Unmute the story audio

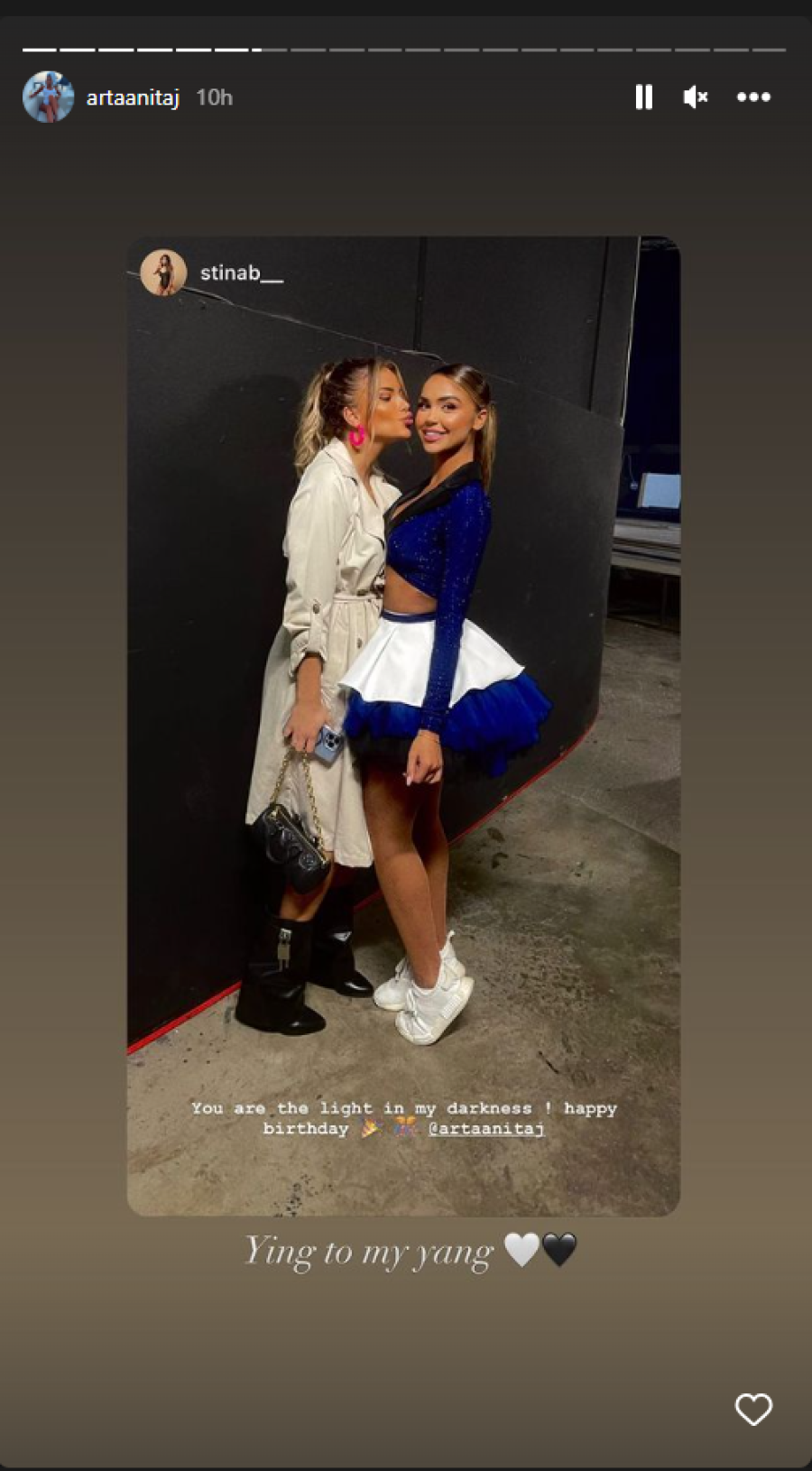[695, 97]
